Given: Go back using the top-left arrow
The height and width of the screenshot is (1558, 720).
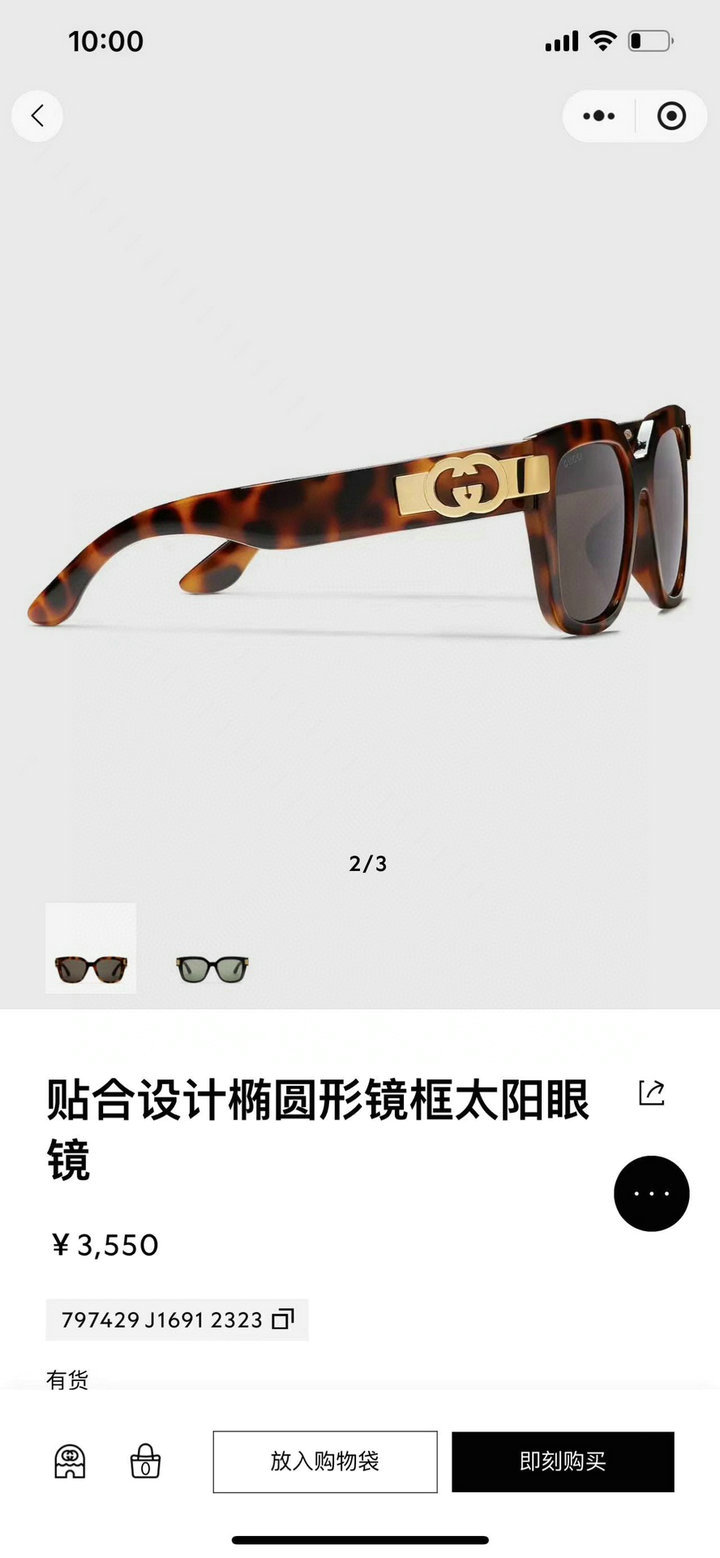Looking at the screenshot, I should tap(37, 116).
